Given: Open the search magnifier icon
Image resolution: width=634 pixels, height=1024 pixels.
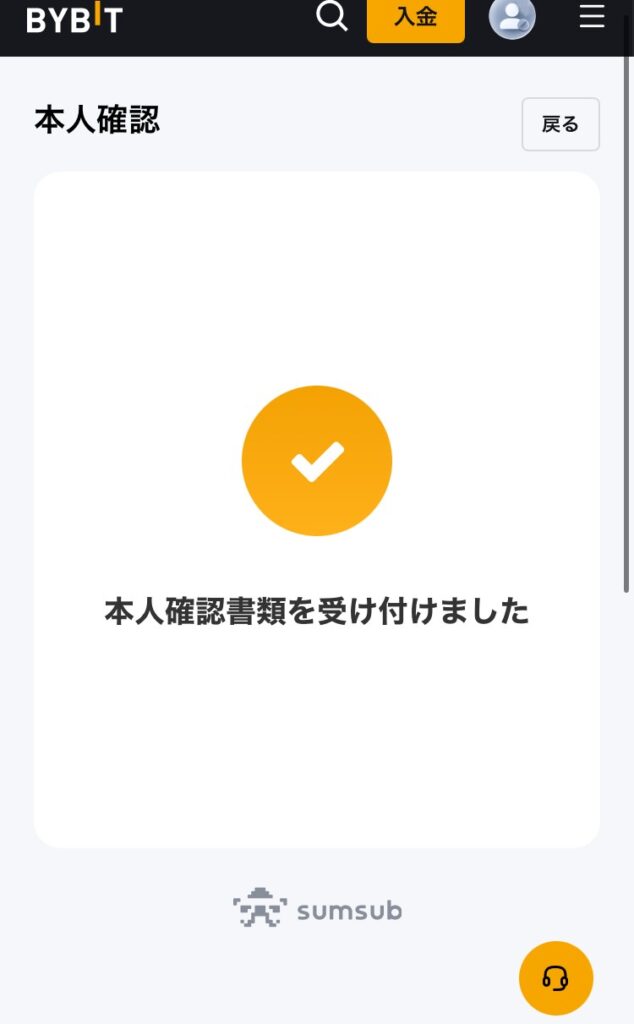Looking at the screenshot, I should pyautogui.click(x=332, y=16).
